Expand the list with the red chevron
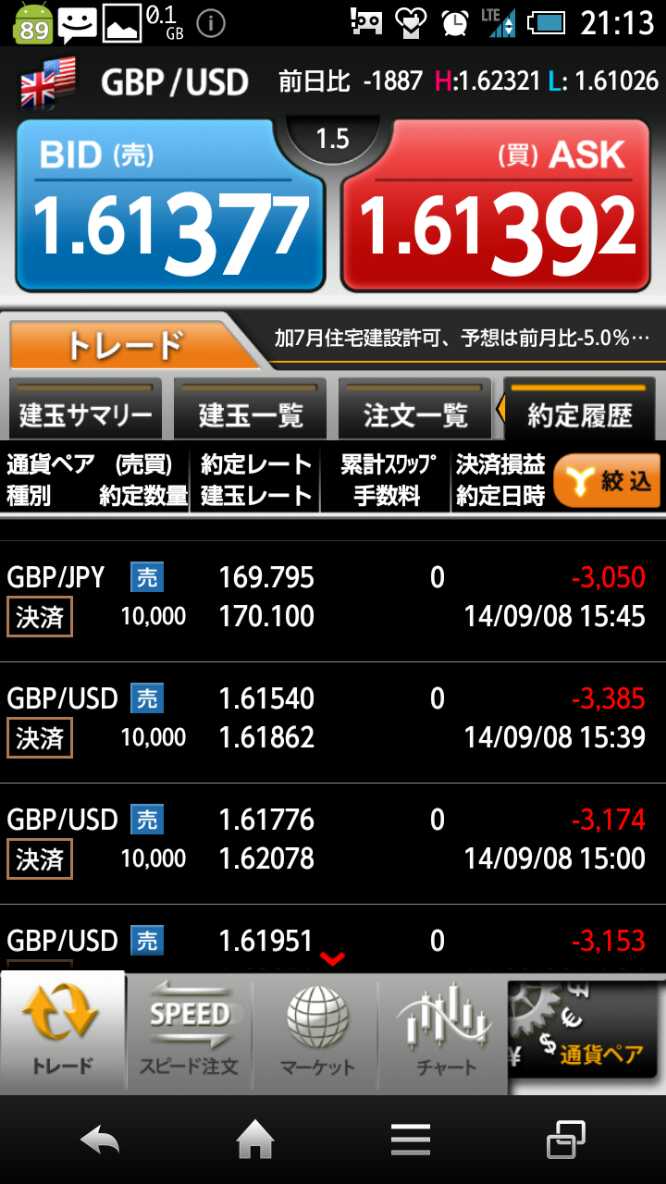666x1184 pixels. (332, 960)
